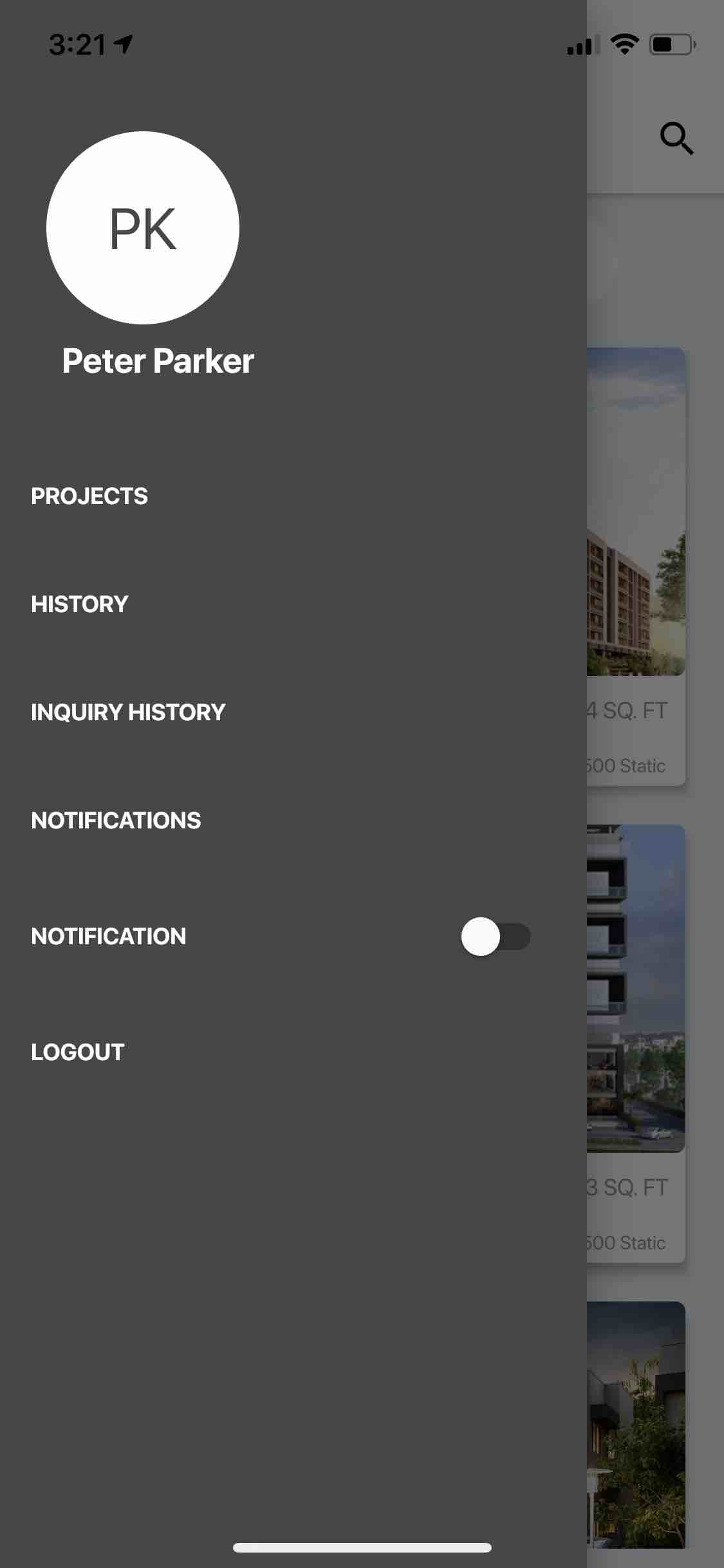View the Notifications page
The image size is (724, 1568).
116,821
